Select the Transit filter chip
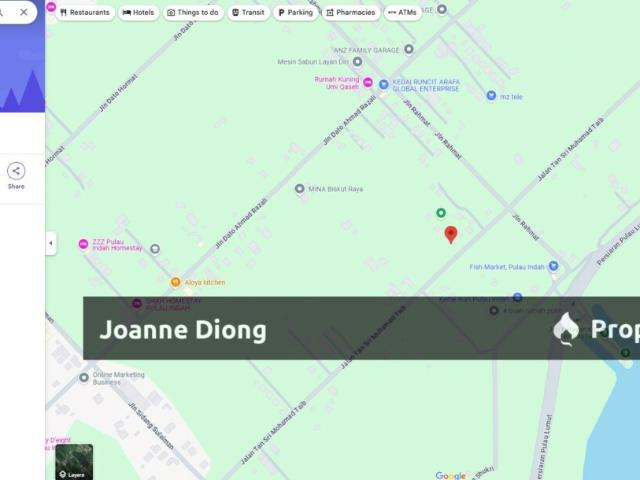Image resolution: width=640 pixels, height=480 pixels. click(249, 13)
